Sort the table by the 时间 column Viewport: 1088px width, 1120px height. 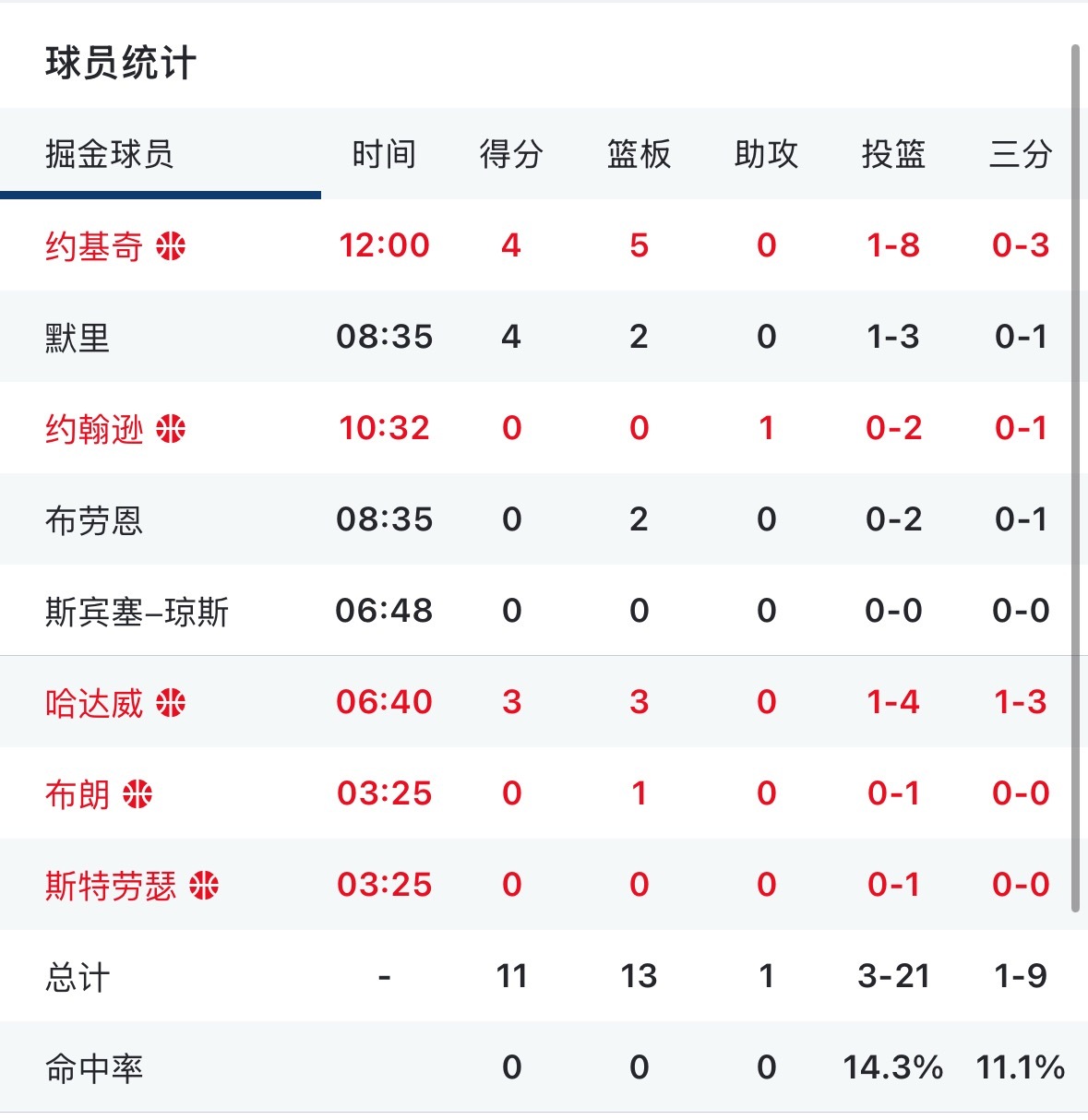(383, 154)
